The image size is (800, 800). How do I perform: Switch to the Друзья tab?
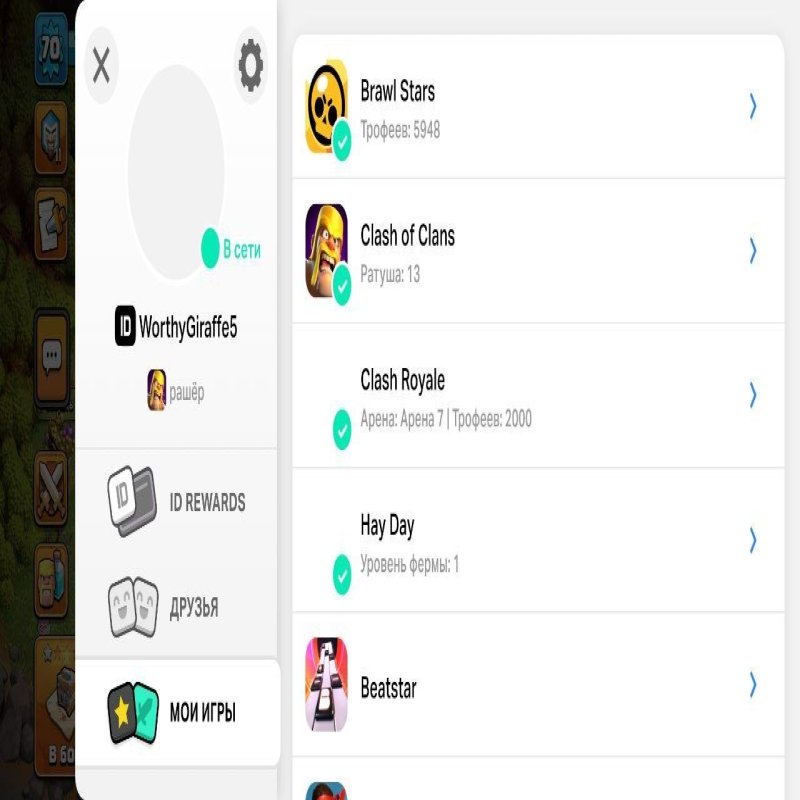point(177,608)
